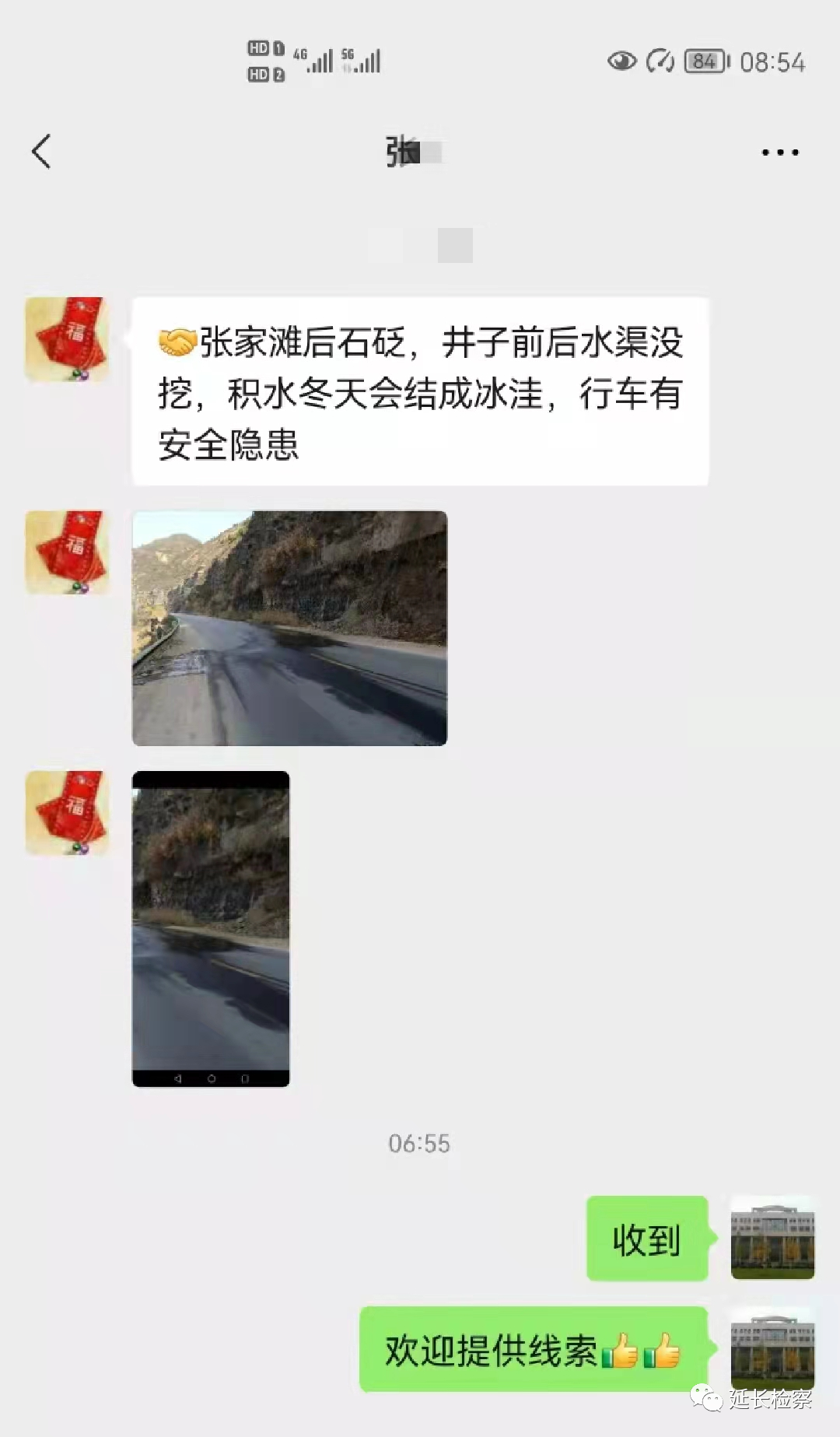840x1437 pixels.
Task: Tap sender's avatar beside the 张家滩 text message
Action: coord(67,339)
